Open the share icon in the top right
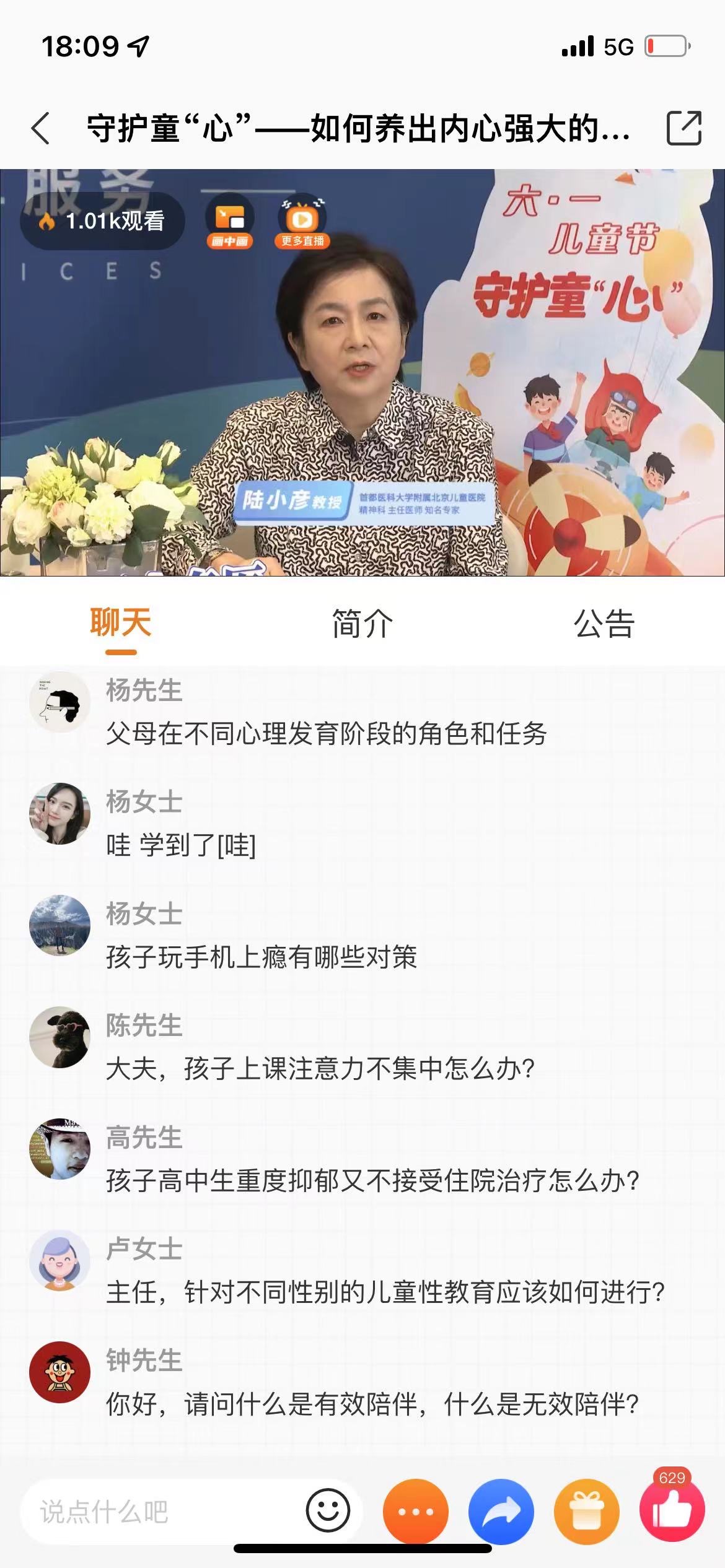725x1568 pixels. (683, 129)
